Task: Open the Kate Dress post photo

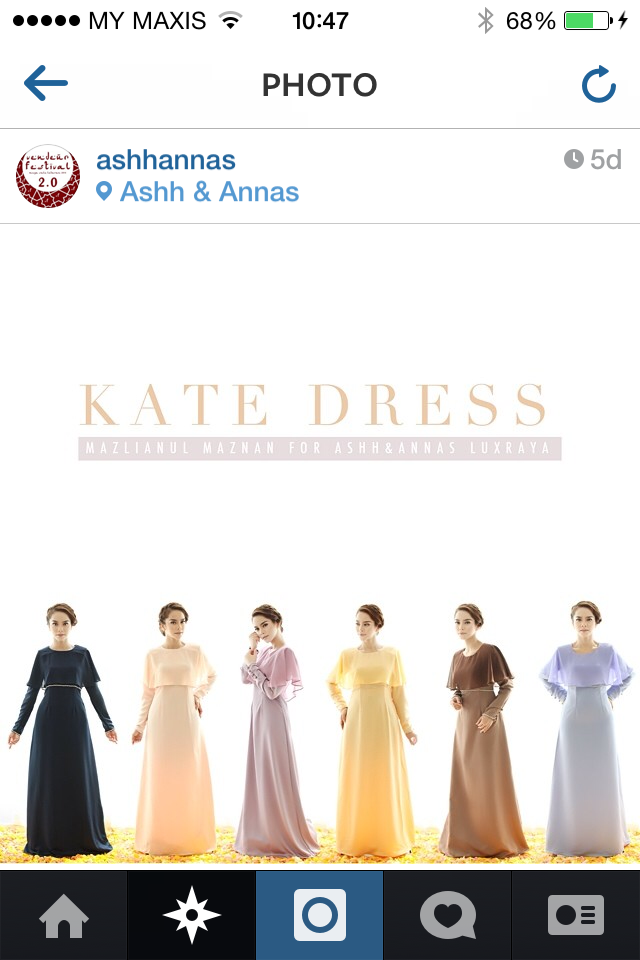Action: 320,547
